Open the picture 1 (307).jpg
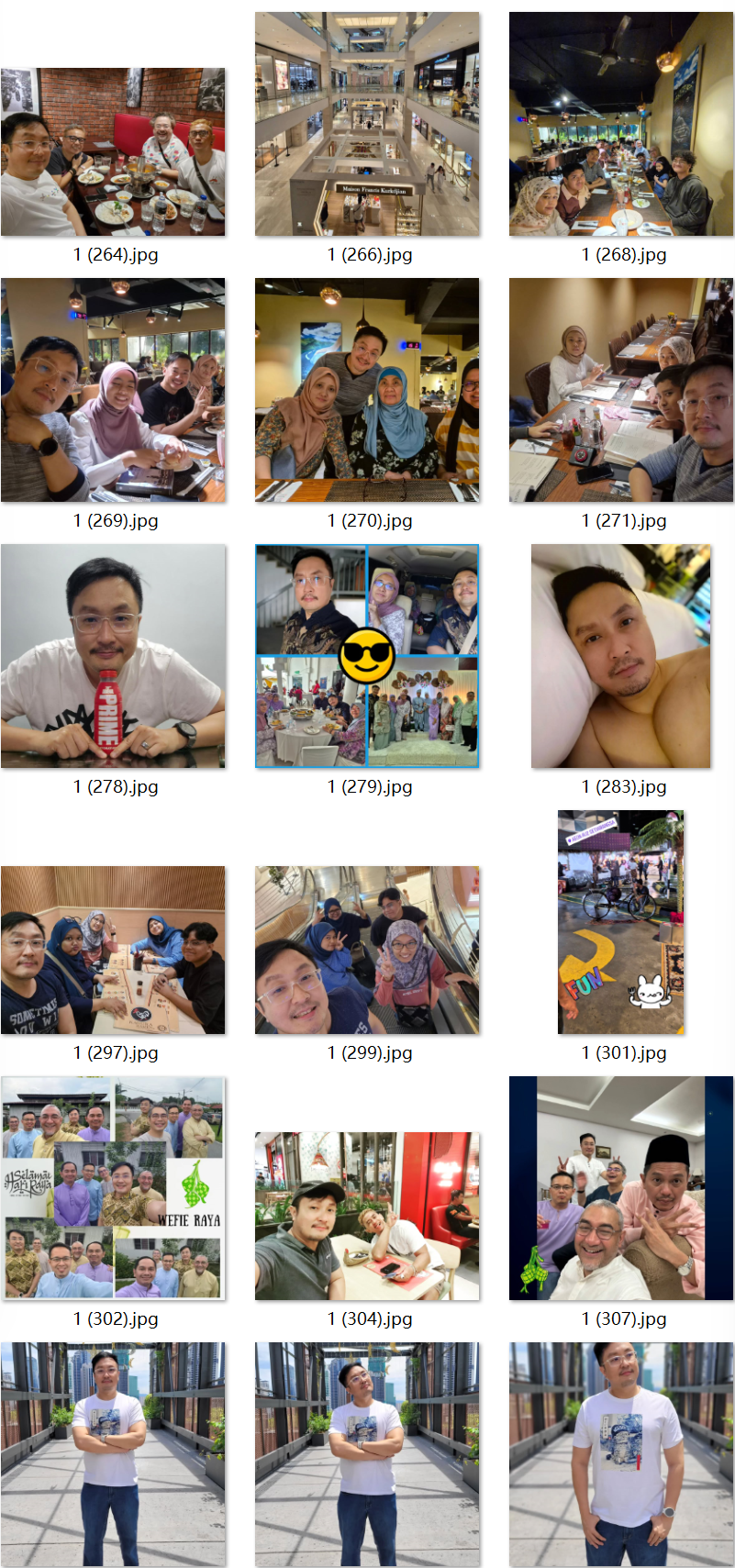 point(621,1188)
